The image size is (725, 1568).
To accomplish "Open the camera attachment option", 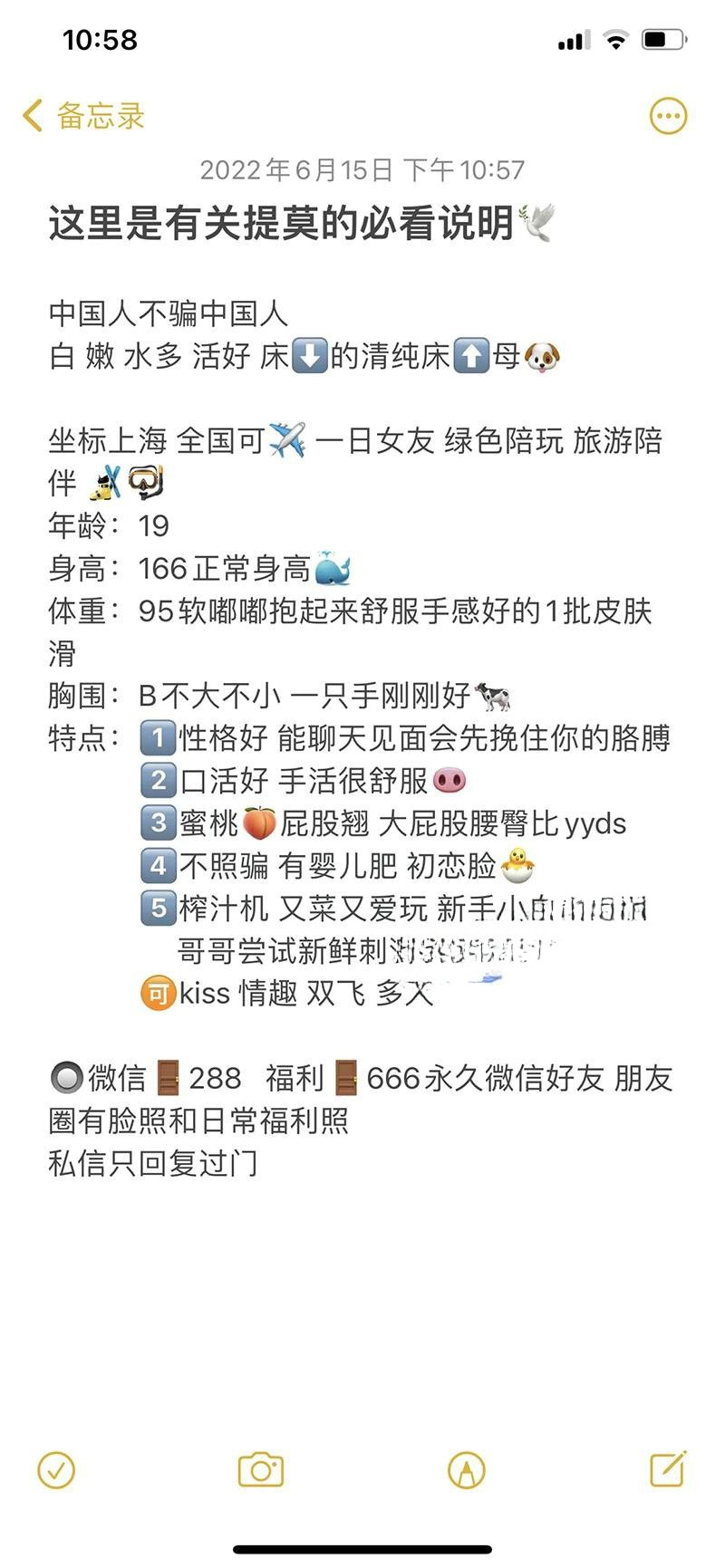I will tap(261, 1469).
